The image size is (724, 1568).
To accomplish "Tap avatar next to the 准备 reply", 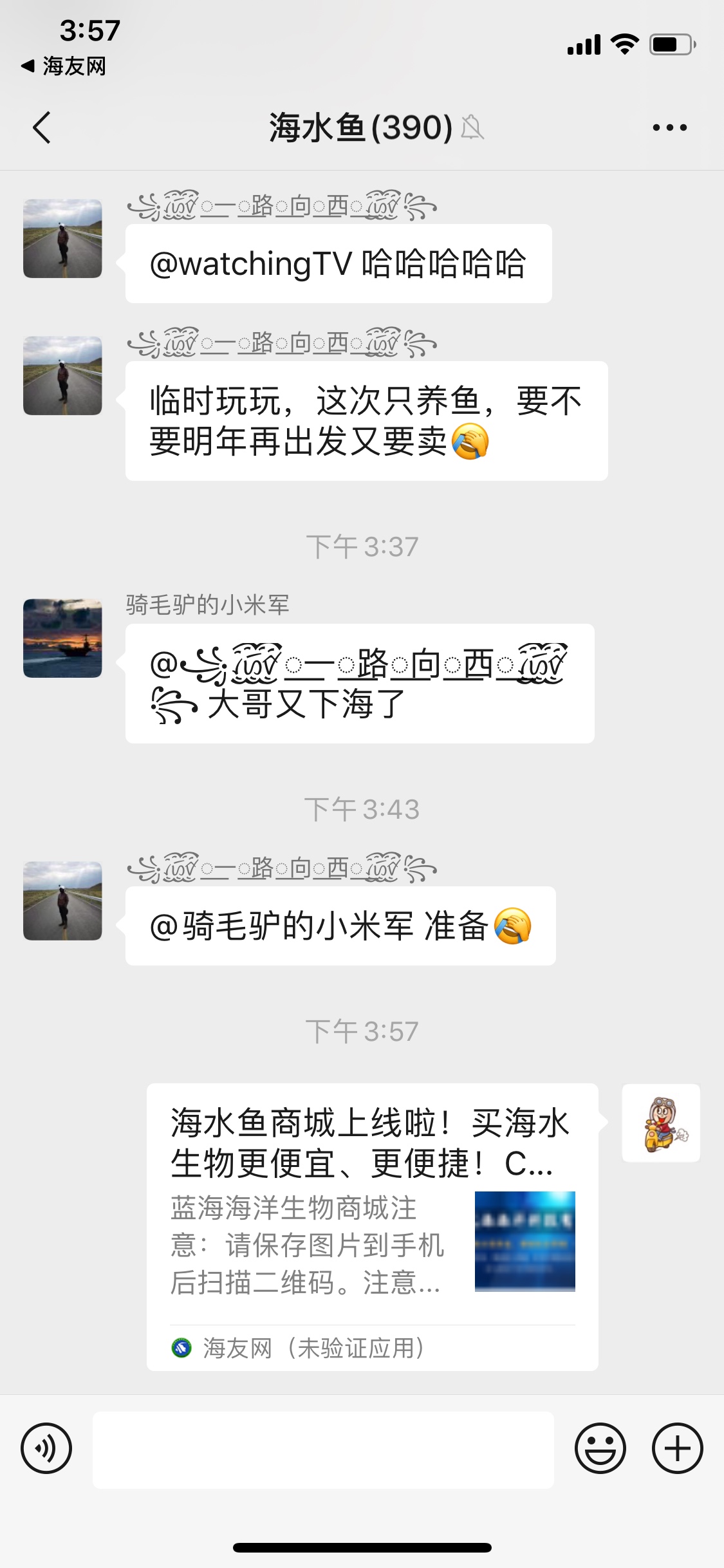I will (62, 901).
